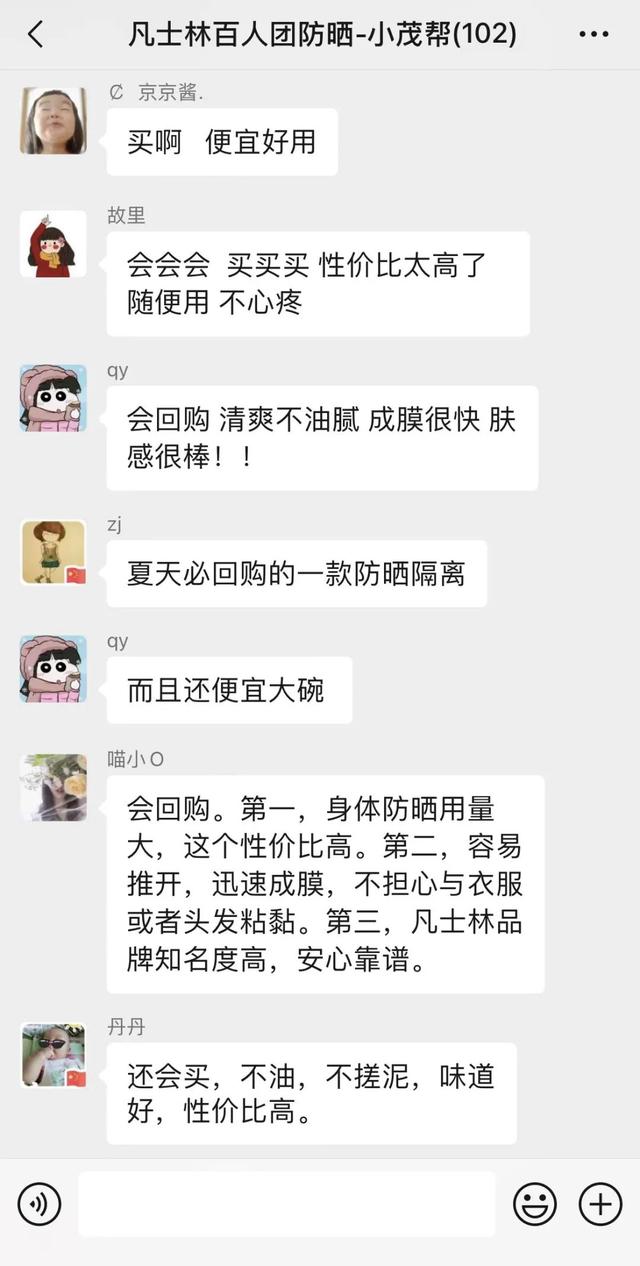Go back from the group chat

coord(36,35)
